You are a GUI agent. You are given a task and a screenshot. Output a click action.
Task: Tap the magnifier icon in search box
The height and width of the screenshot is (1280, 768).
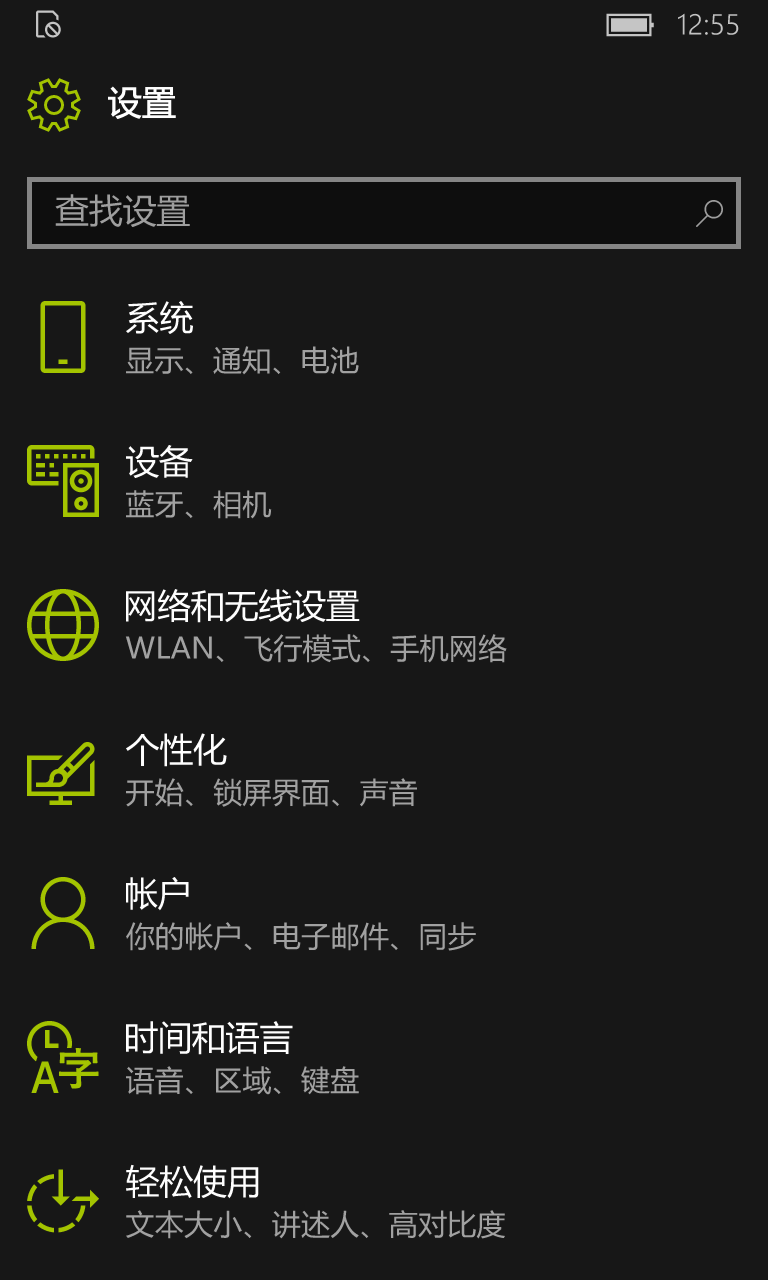(709, 212)
